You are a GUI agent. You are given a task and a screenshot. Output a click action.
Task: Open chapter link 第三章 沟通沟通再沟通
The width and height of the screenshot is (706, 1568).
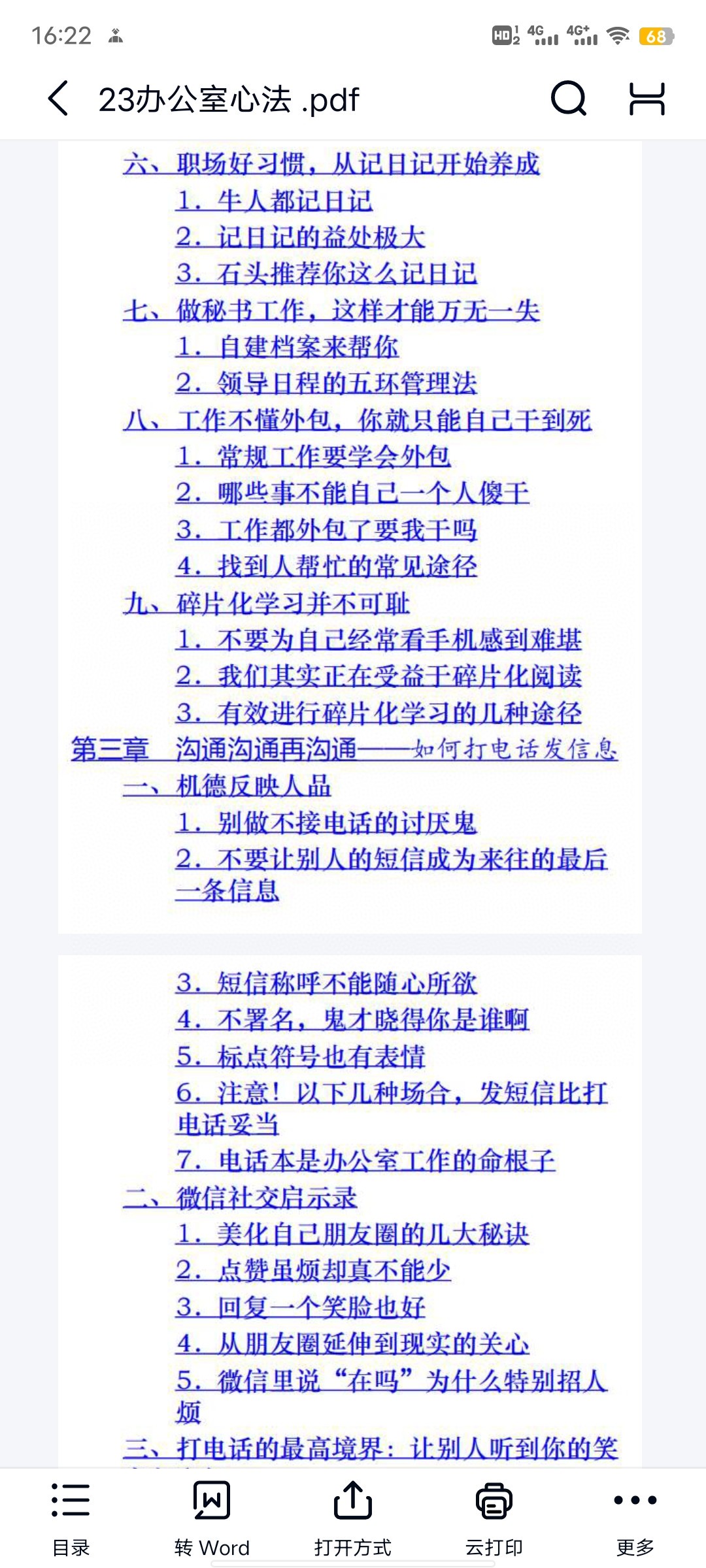345,749
